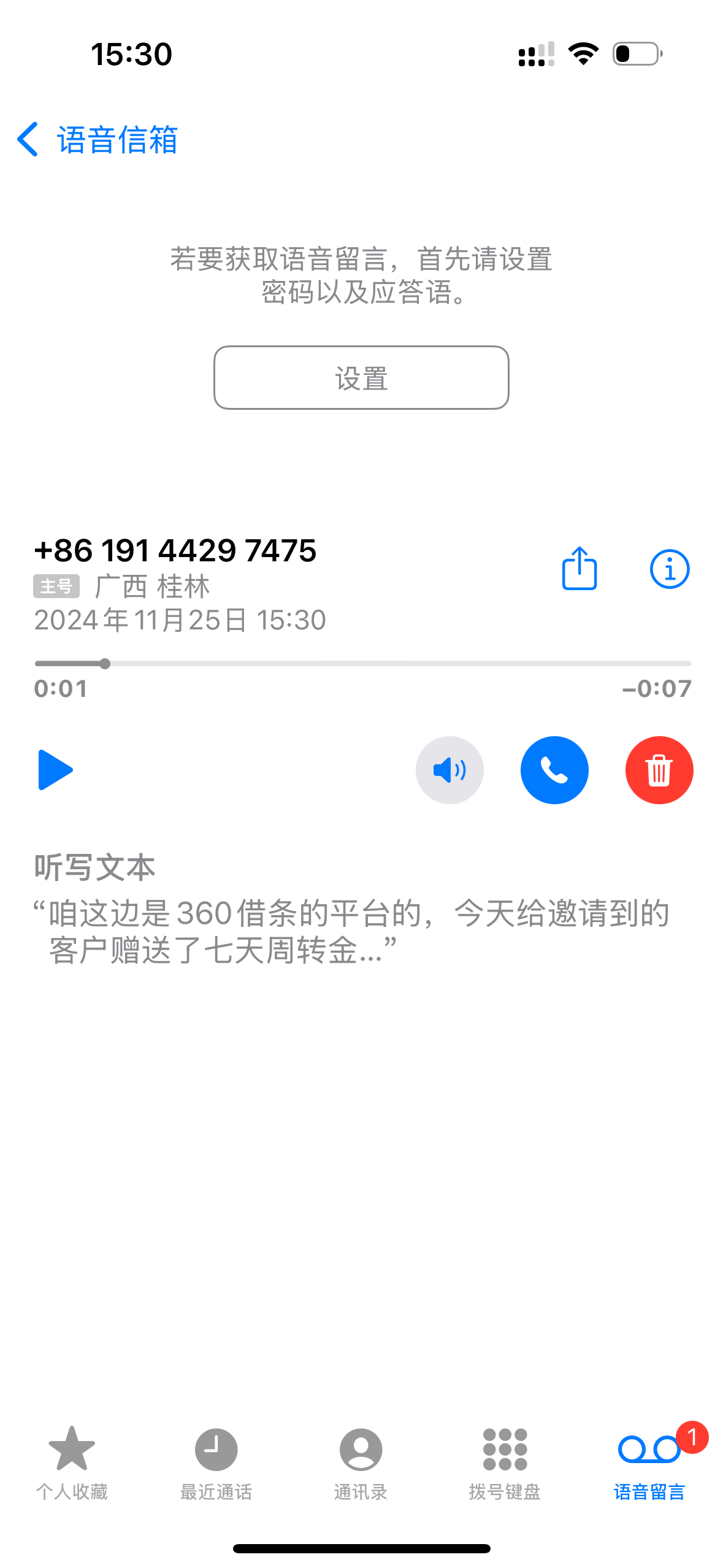Tap the 设置 button for voicemail setup
This screenshot has width=723, height=1568.
point(361,378)
